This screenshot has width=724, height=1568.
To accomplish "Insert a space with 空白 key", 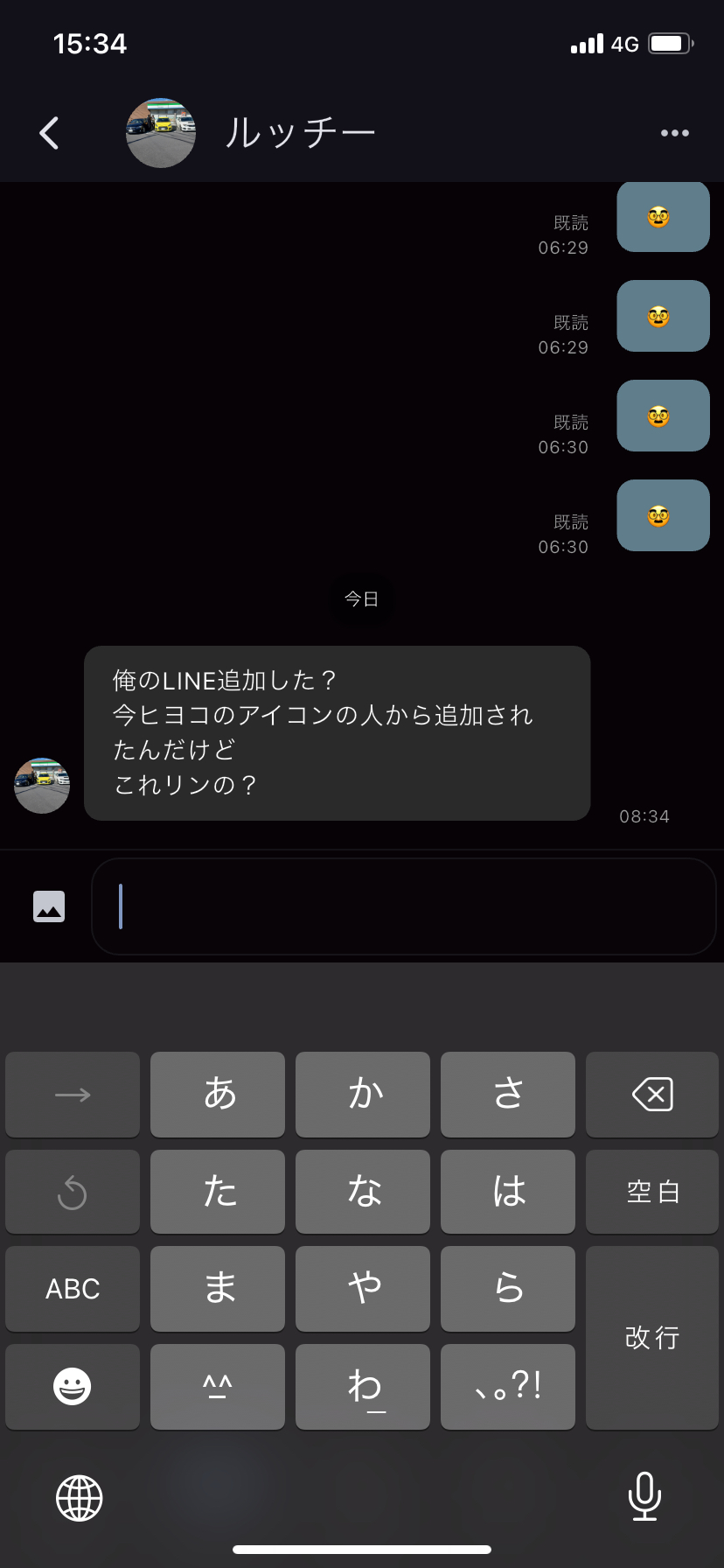I will 652,1192.
